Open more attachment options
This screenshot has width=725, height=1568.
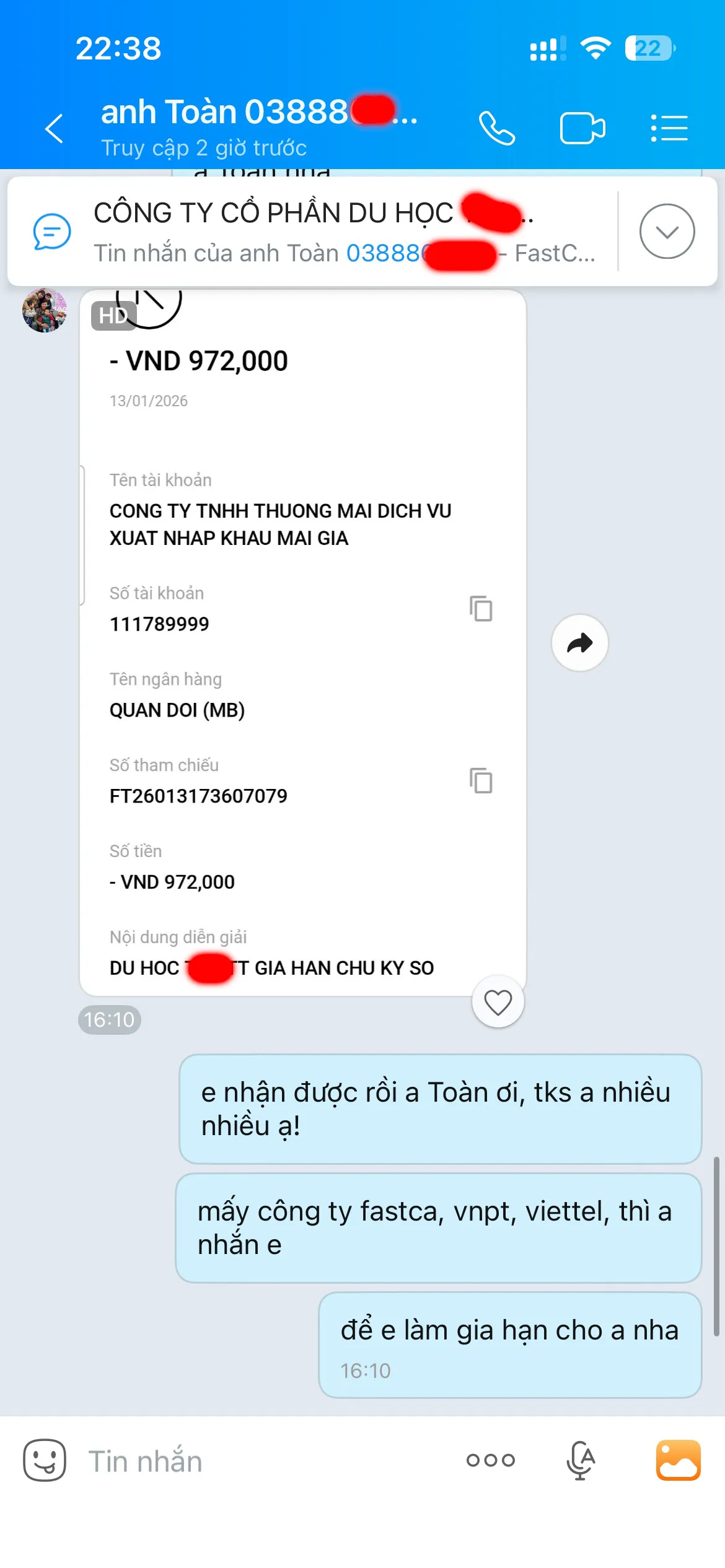[490, 1460]
